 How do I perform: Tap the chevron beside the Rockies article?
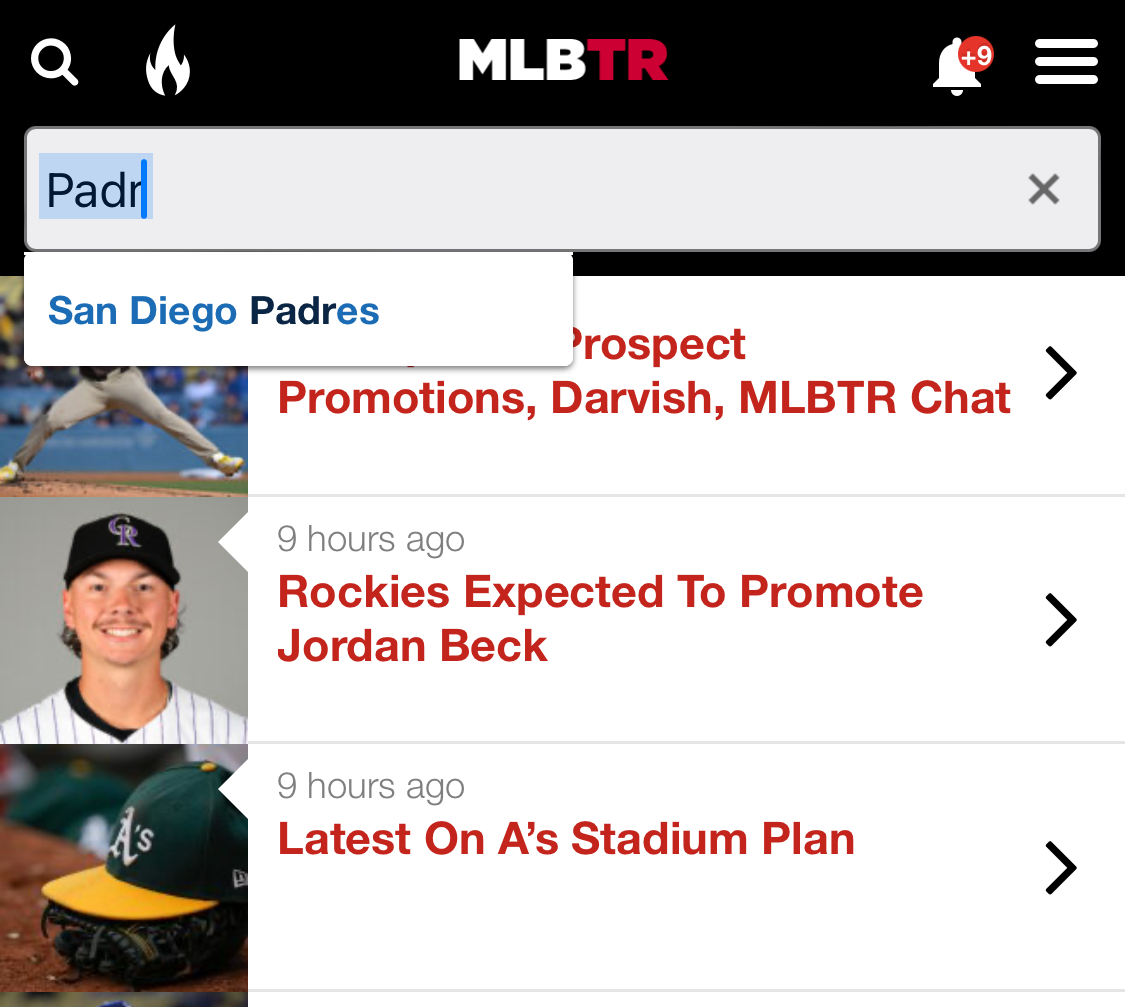(x=1060, y=620)
